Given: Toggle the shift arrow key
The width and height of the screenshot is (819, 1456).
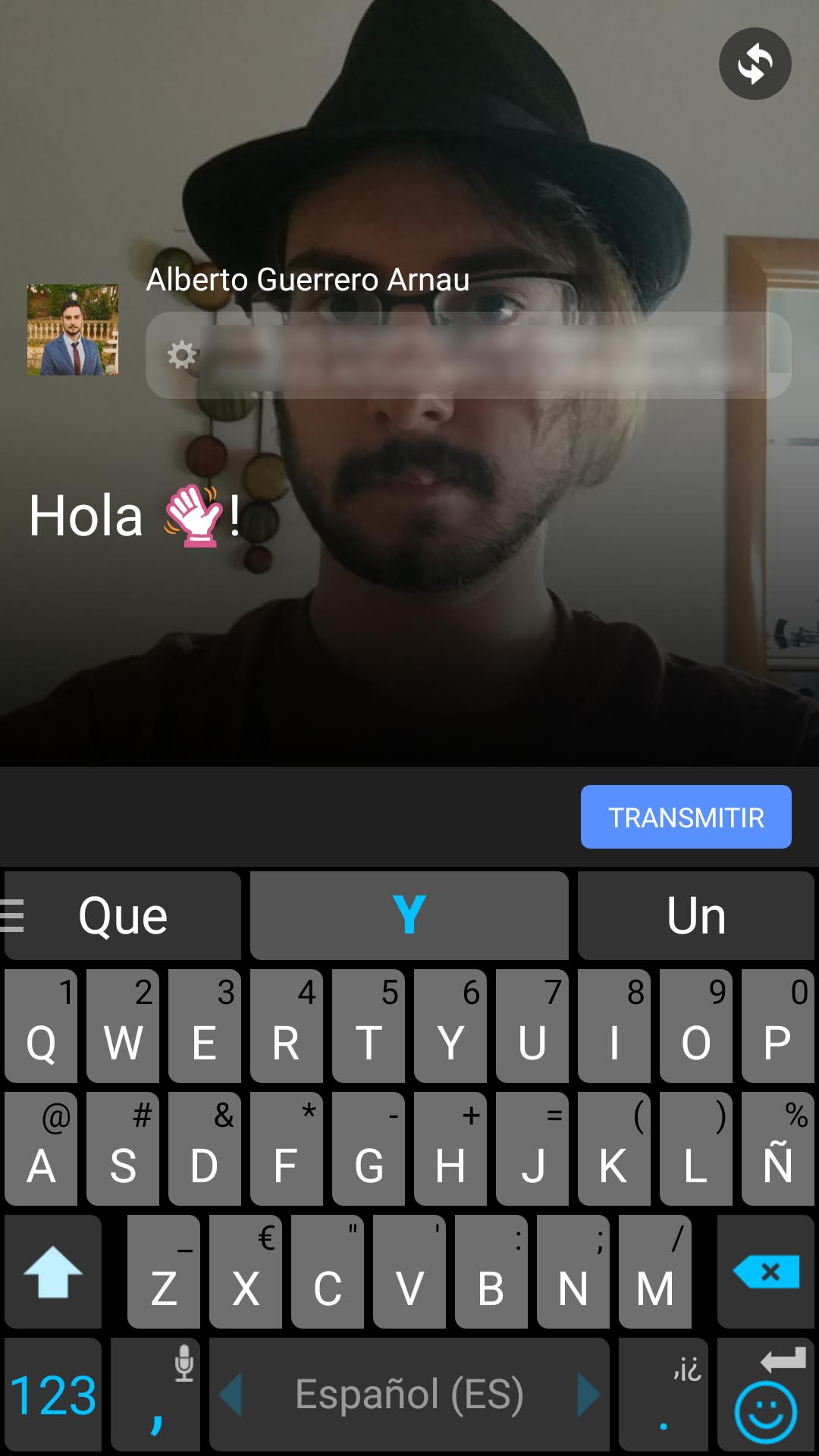Looking at the screenshot, I should [53, 1272].
